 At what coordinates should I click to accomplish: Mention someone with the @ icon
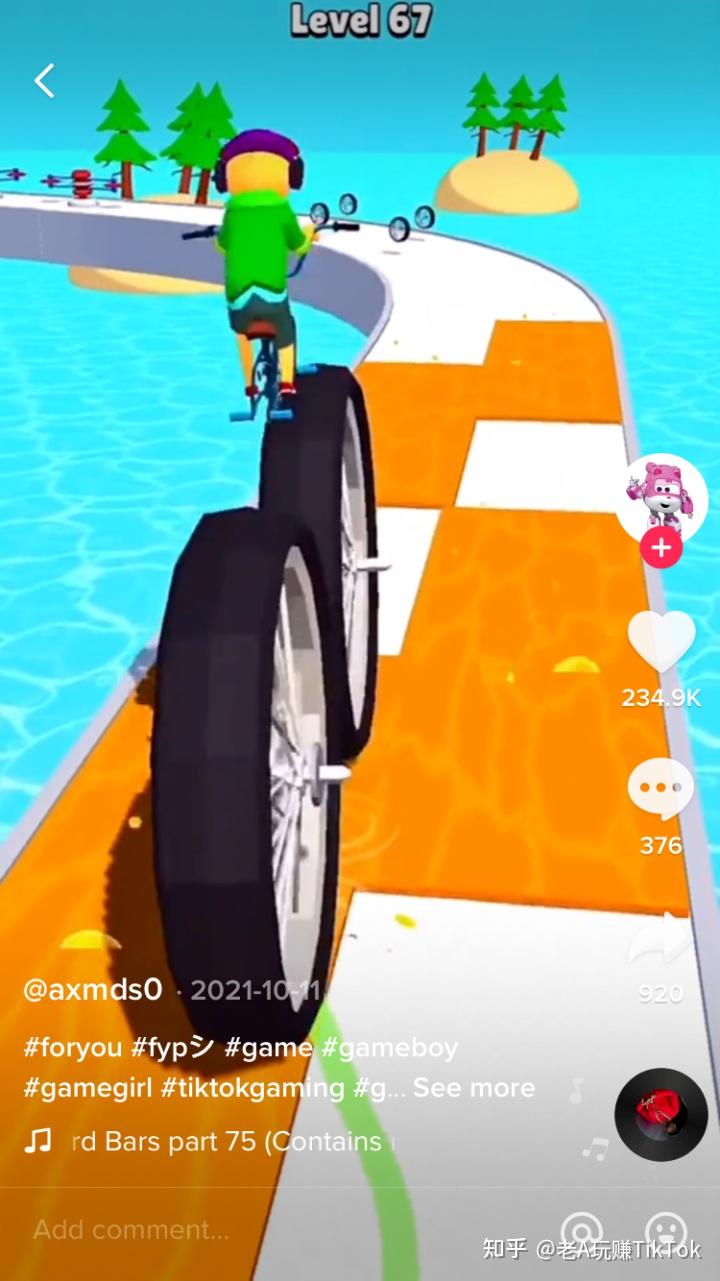tap(581, 1231)
